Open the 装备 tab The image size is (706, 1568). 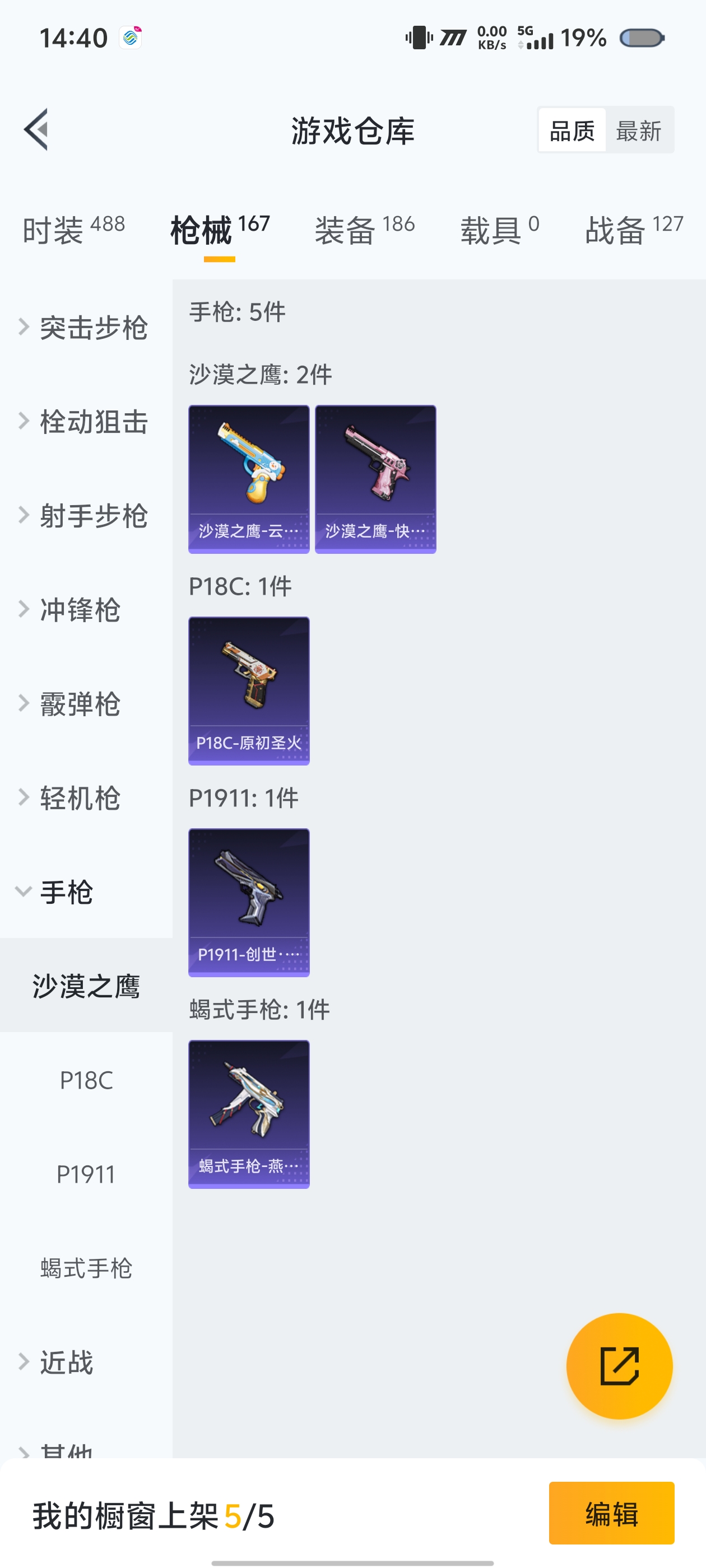tap(364, 230)
